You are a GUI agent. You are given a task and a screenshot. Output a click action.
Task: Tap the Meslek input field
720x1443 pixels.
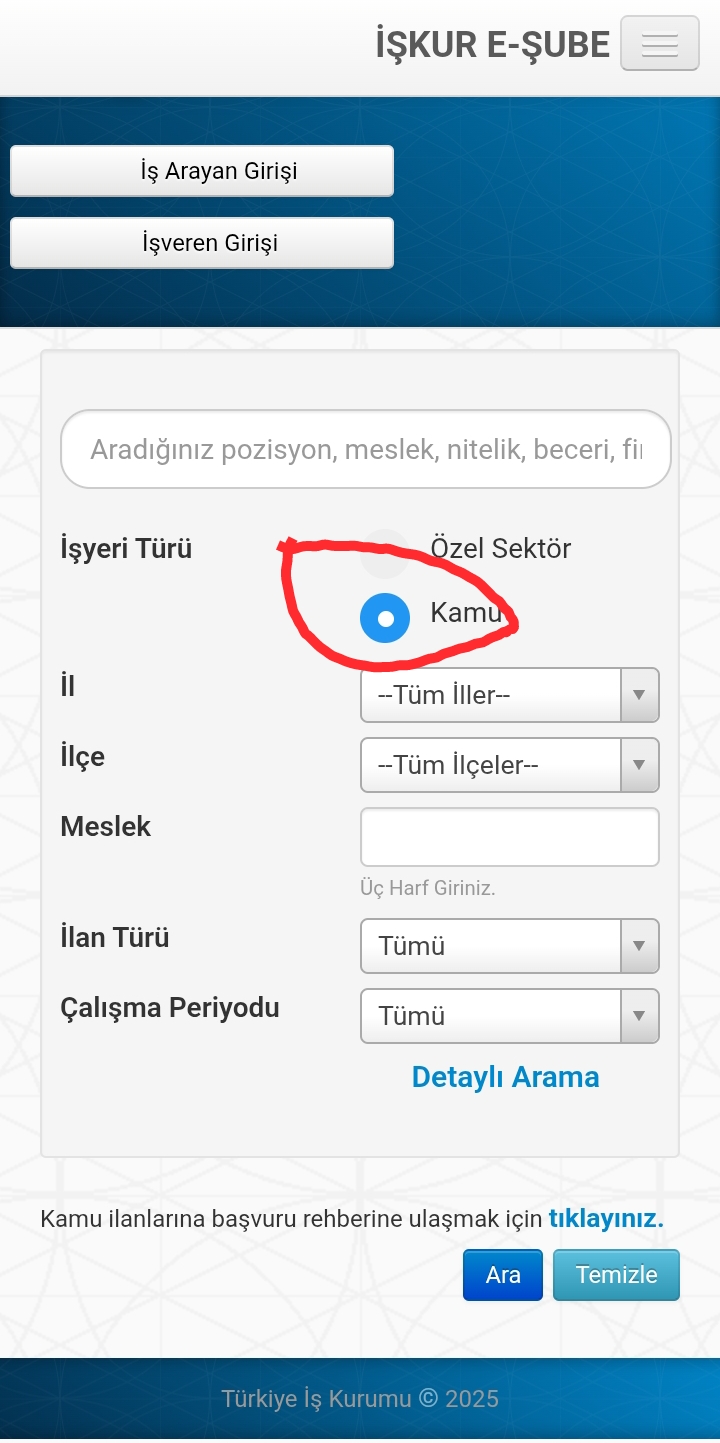509,837
